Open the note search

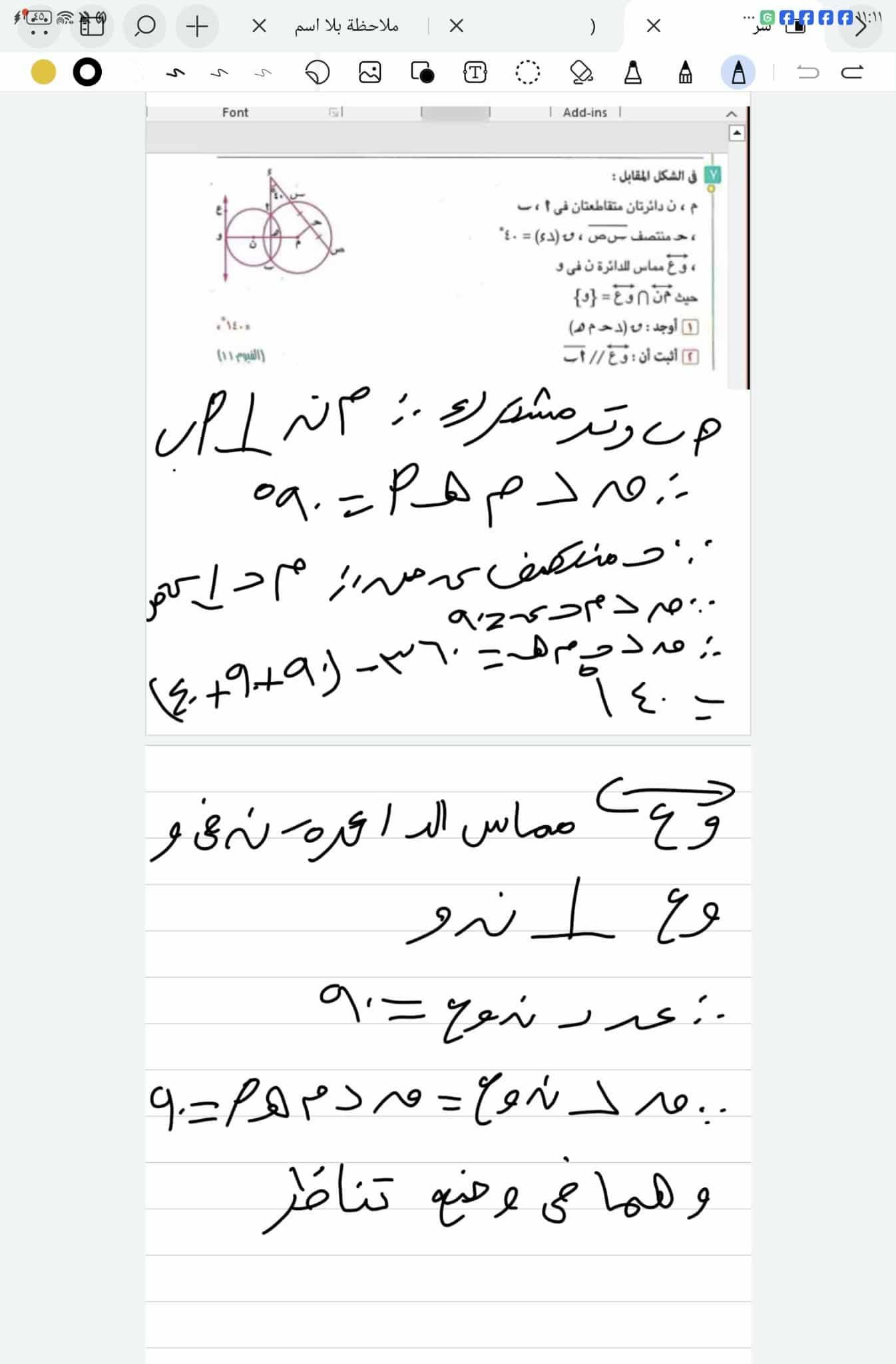144,27
